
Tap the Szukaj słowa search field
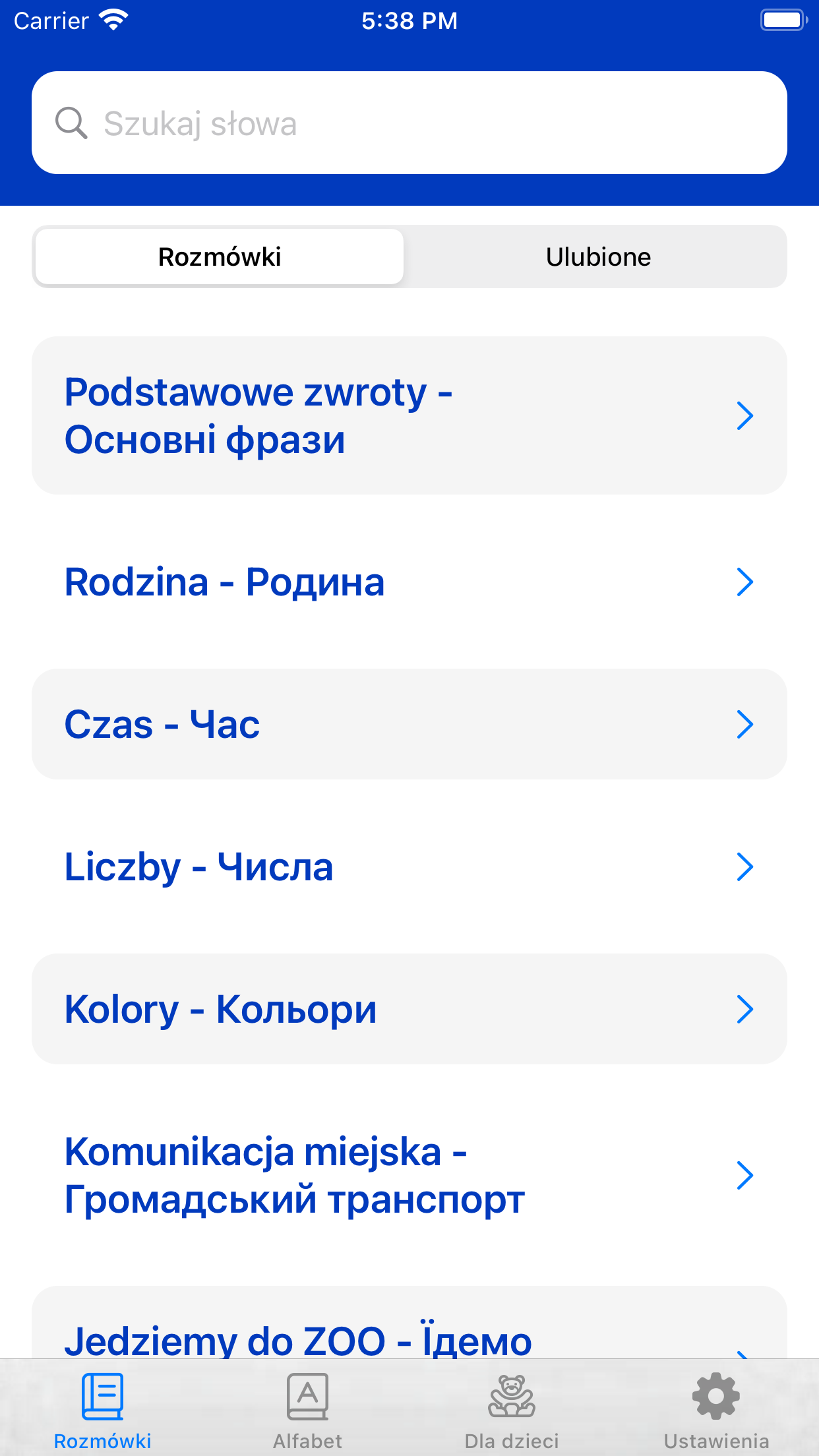[x=409, y=123]
